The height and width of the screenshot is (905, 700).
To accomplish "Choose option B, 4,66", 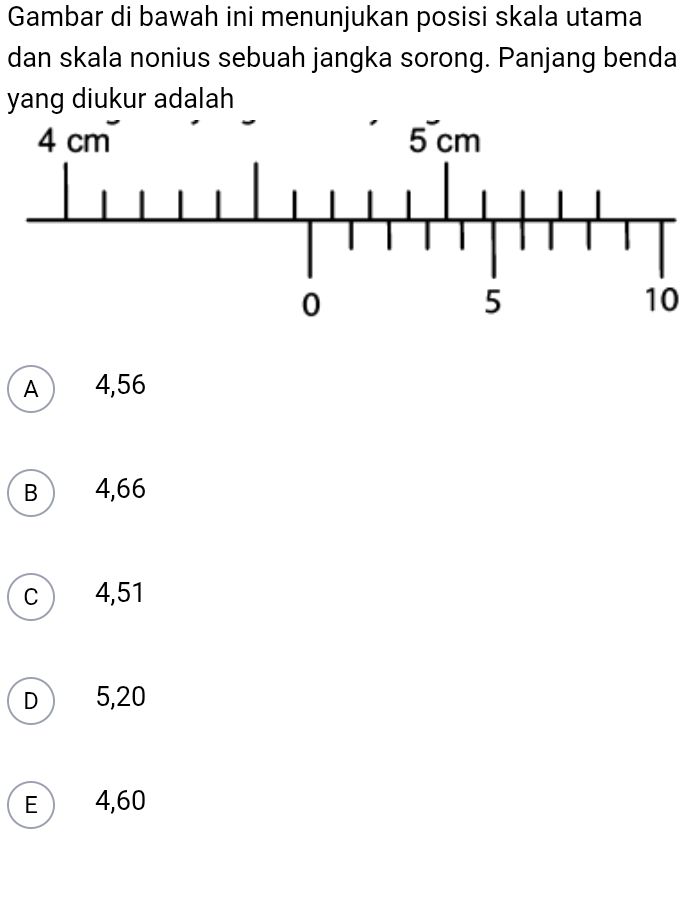I will tap(31, 493).
